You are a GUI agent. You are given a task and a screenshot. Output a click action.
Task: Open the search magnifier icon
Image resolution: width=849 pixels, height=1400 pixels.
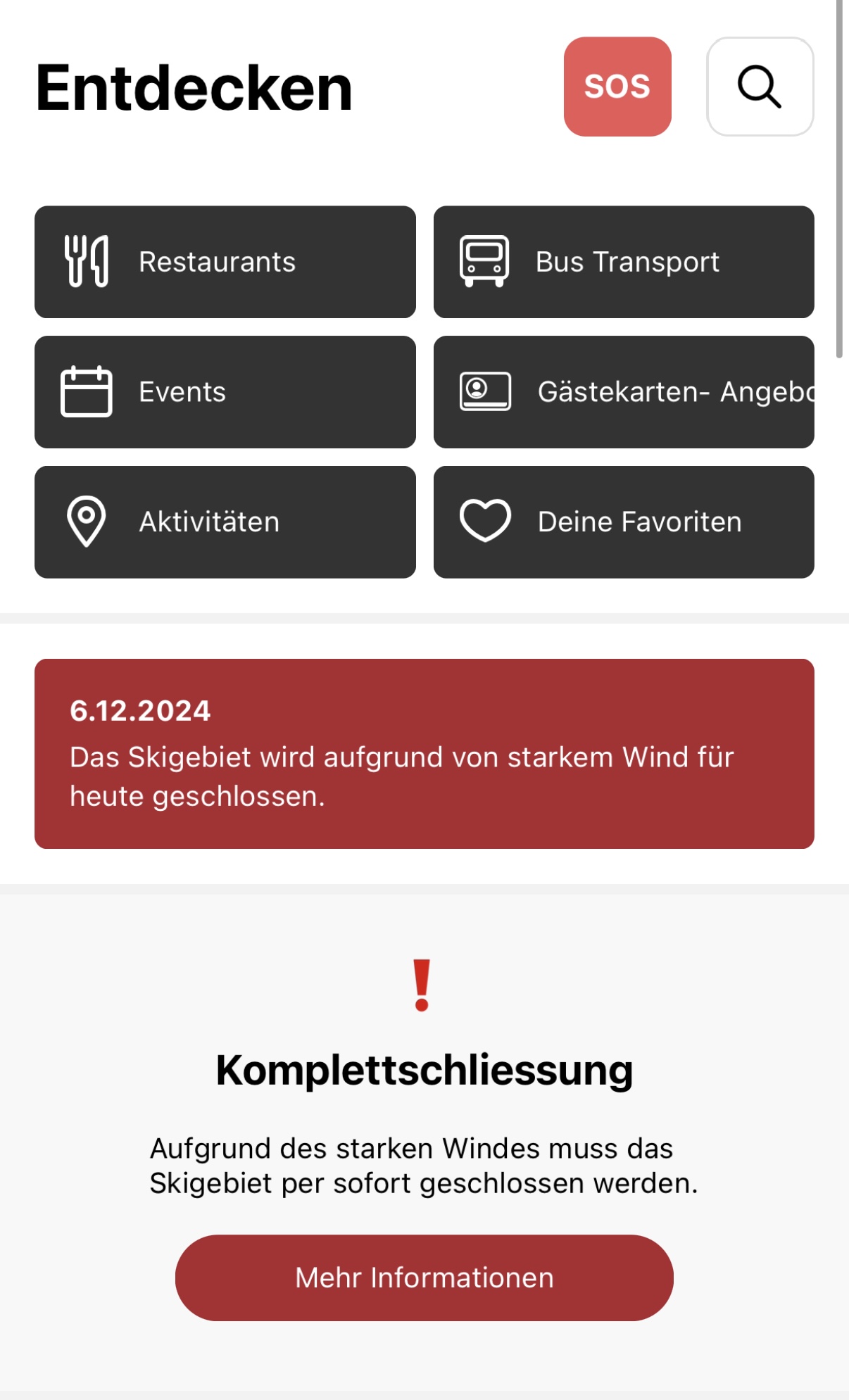pos(760,87)
